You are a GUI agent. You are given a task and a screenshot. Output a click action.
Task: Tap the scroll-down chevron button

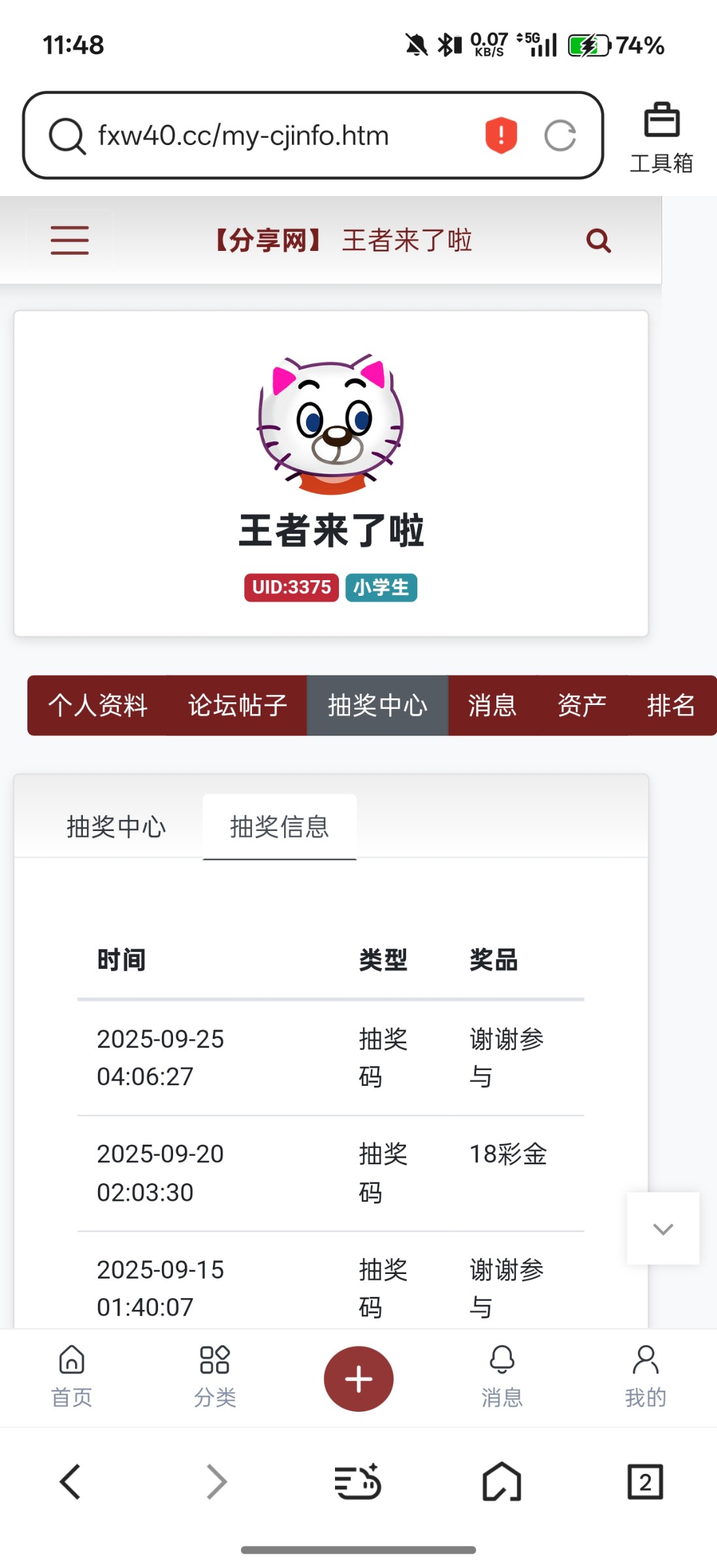663,1229
